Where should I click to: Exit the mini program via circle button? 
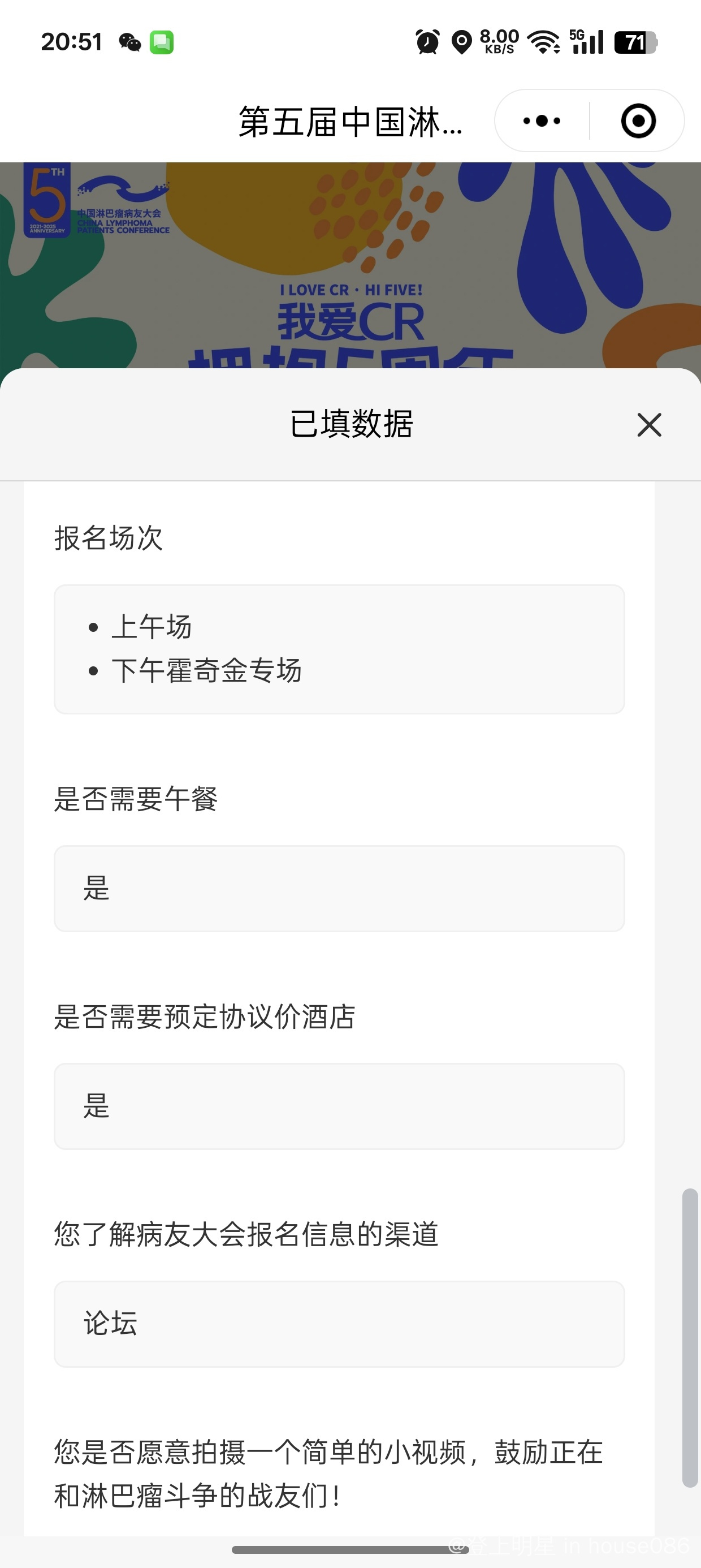[638, 120]
